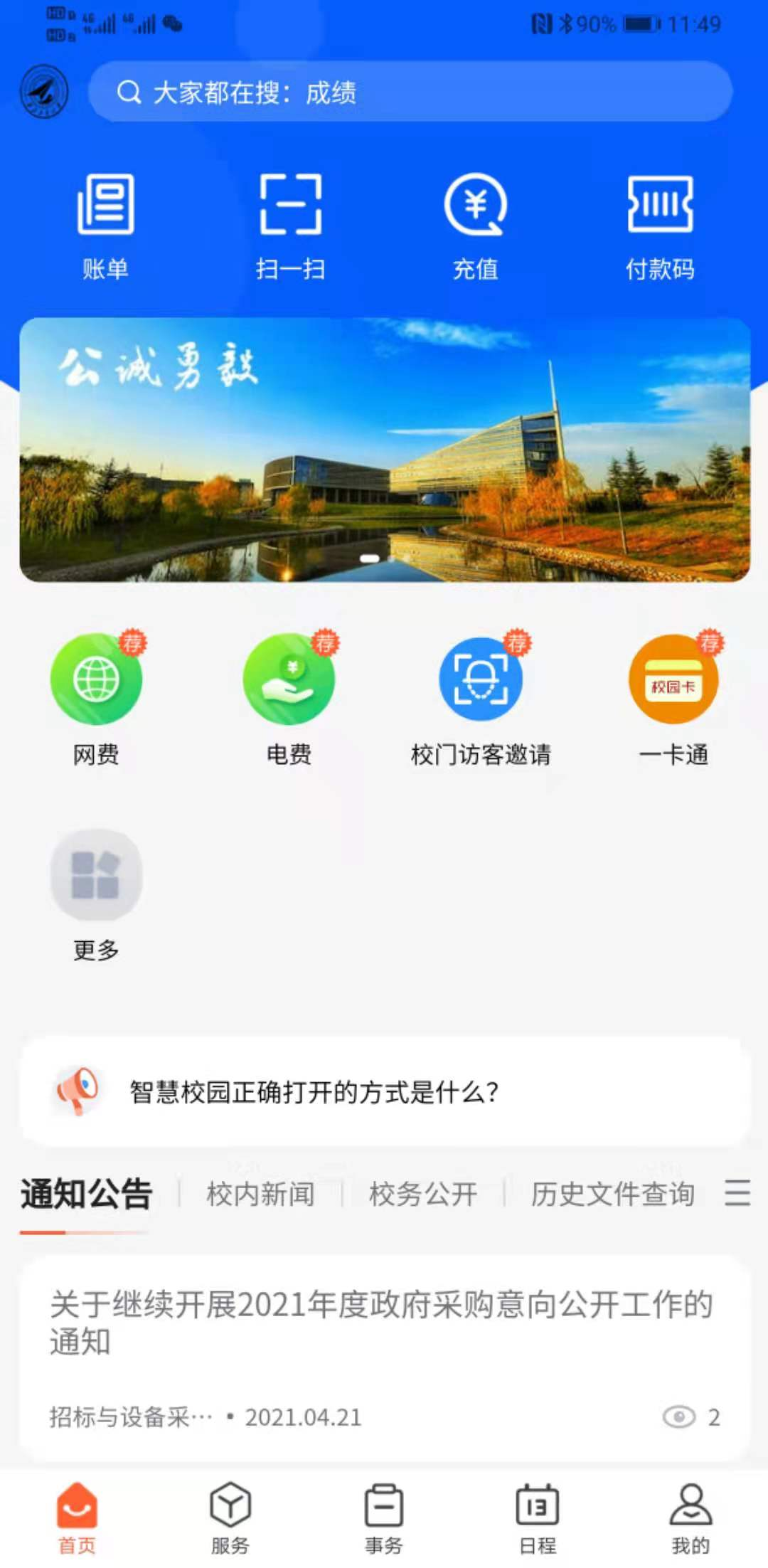Open 更多 for more services
This screenshot has width=768, height=1568.
click(x=96, y=894)
